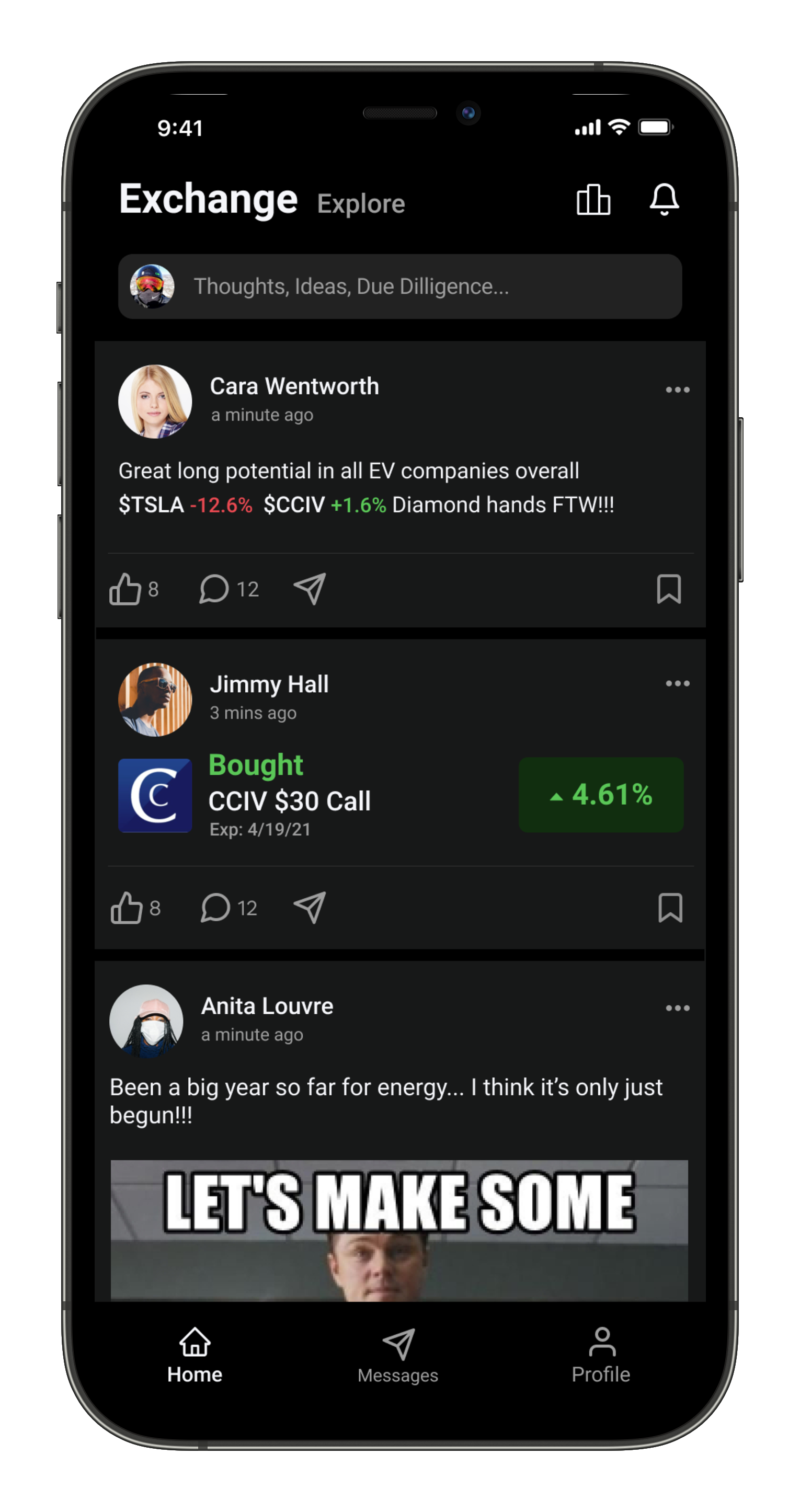The height and width of the screenshot is (1512, 800).
Task: Bookmark Cara Wentworth's post
Action: pos(669,589)
